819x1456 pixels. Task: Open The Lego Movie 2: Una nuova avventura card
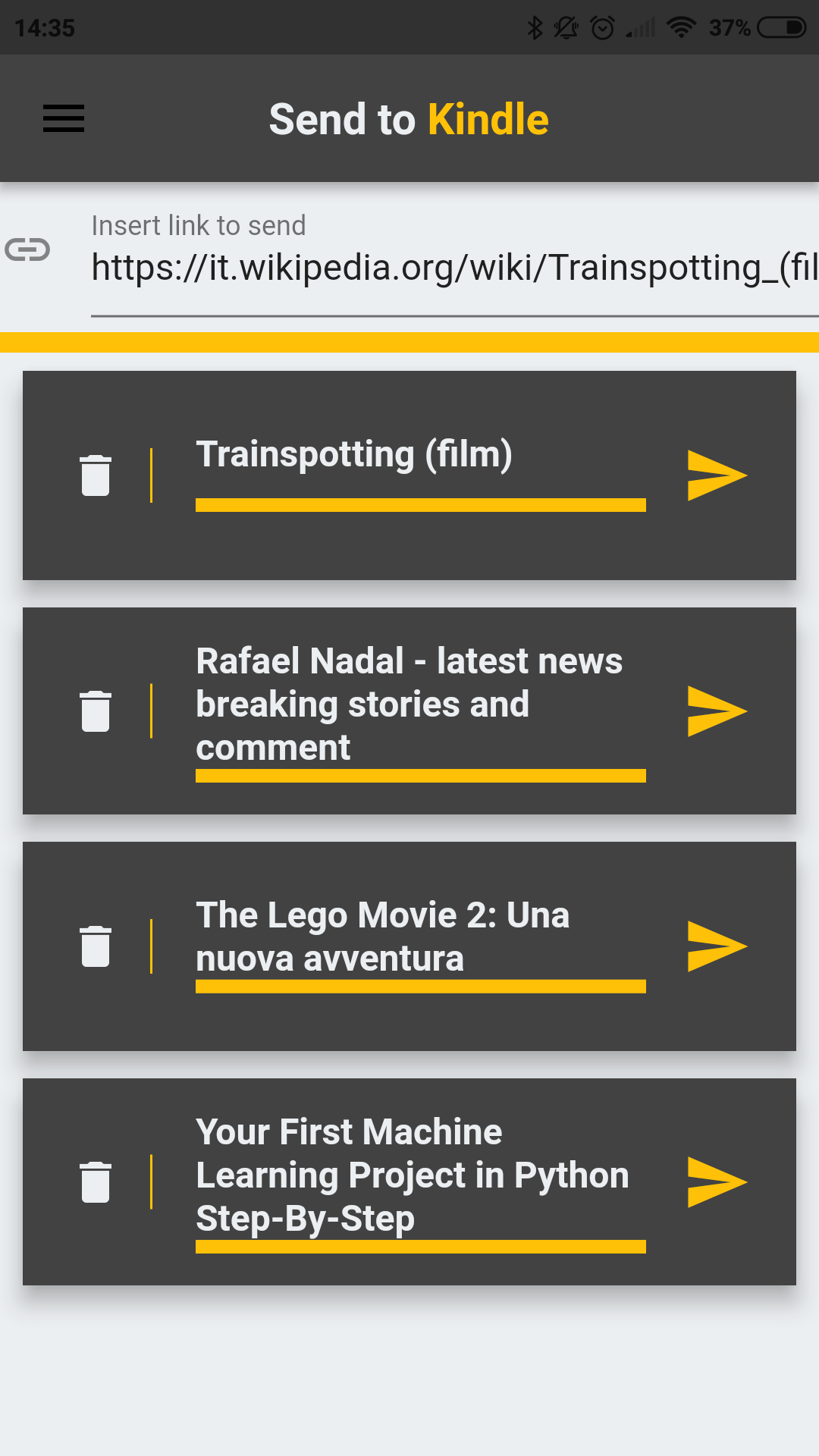click(409, 946)
